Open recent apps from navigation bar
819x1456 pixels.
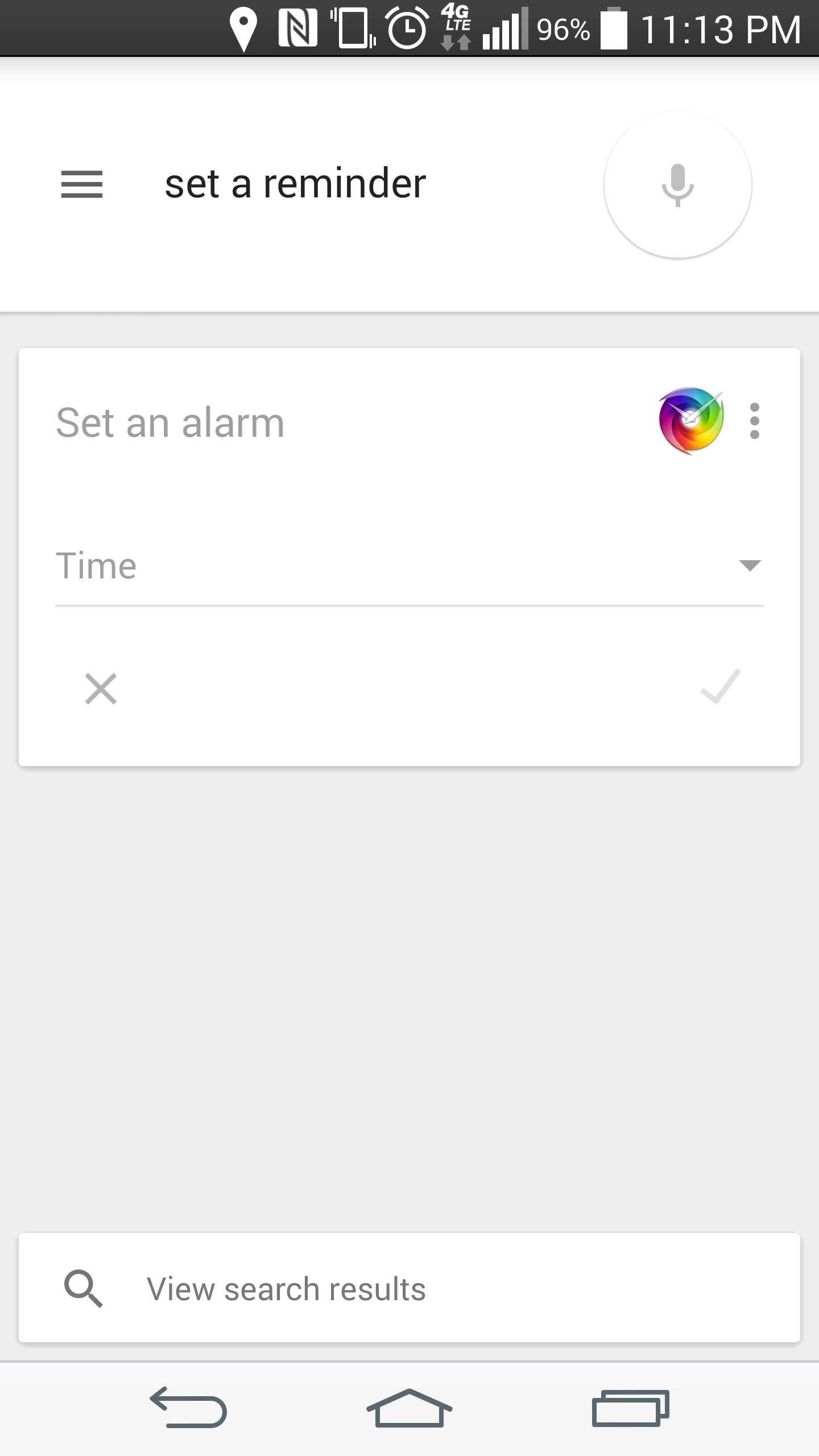[x=630, y=1408]
